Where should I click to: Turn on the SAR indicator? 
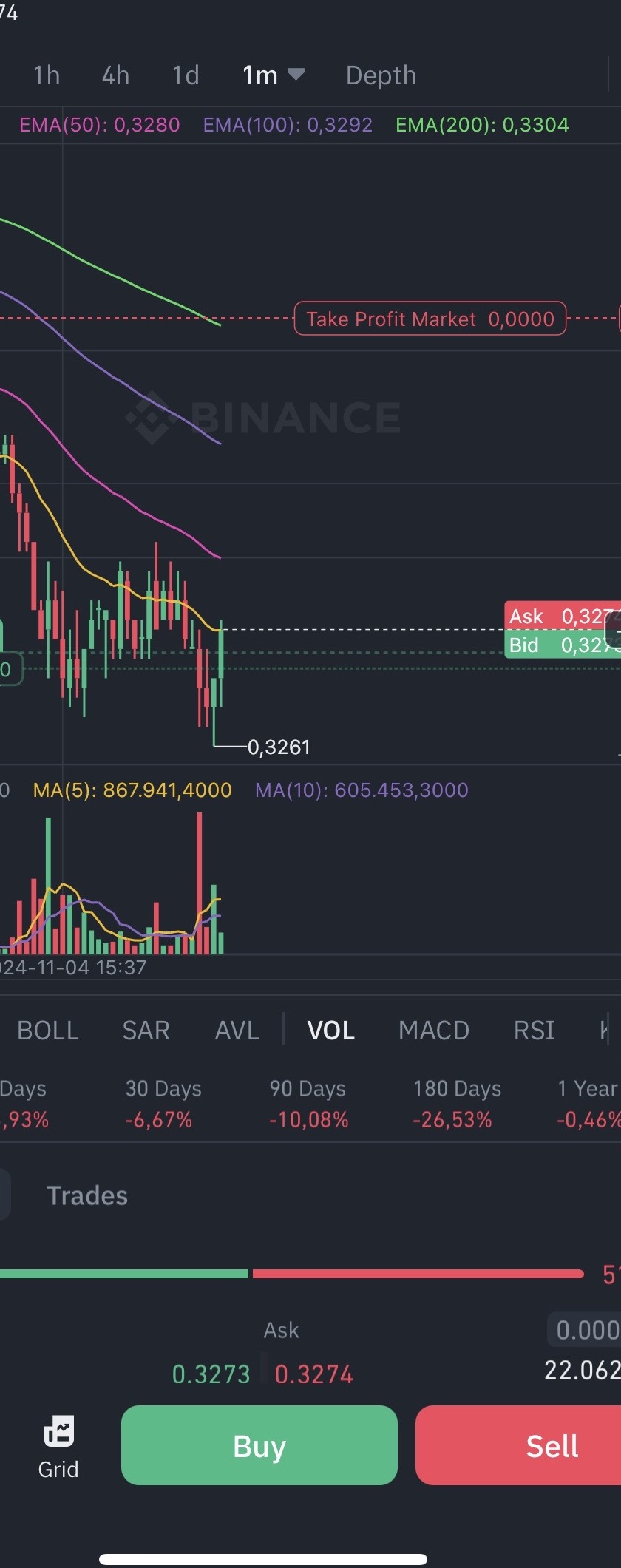tap(146, 1030)
